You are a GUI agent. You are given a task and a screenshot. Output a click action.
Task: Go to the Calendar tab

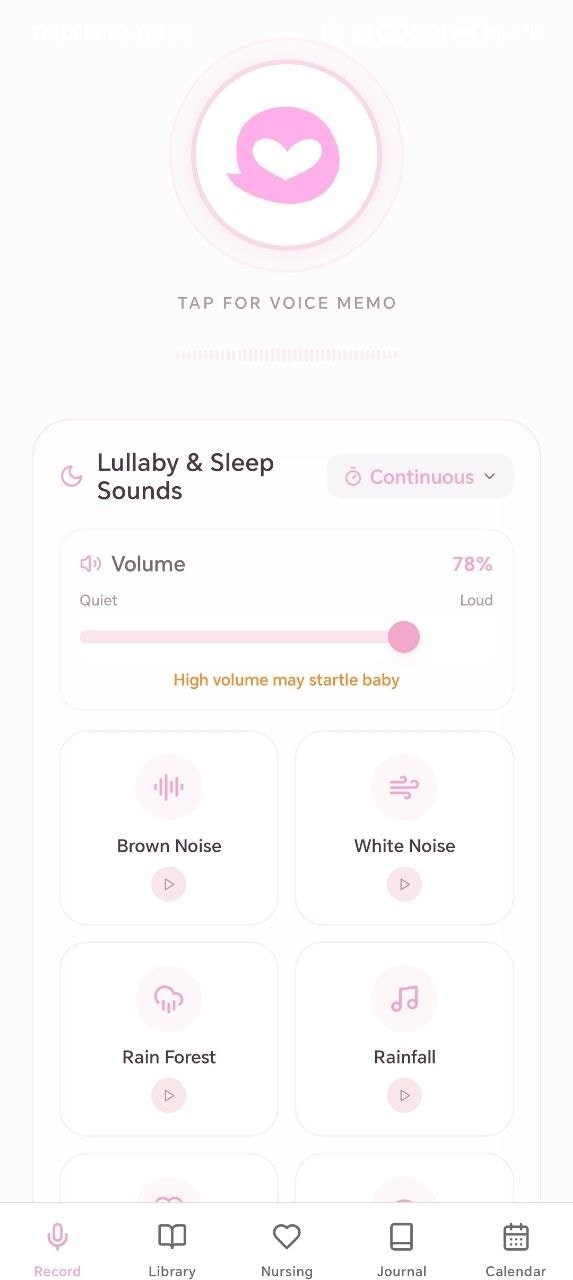coord(516,1249)
